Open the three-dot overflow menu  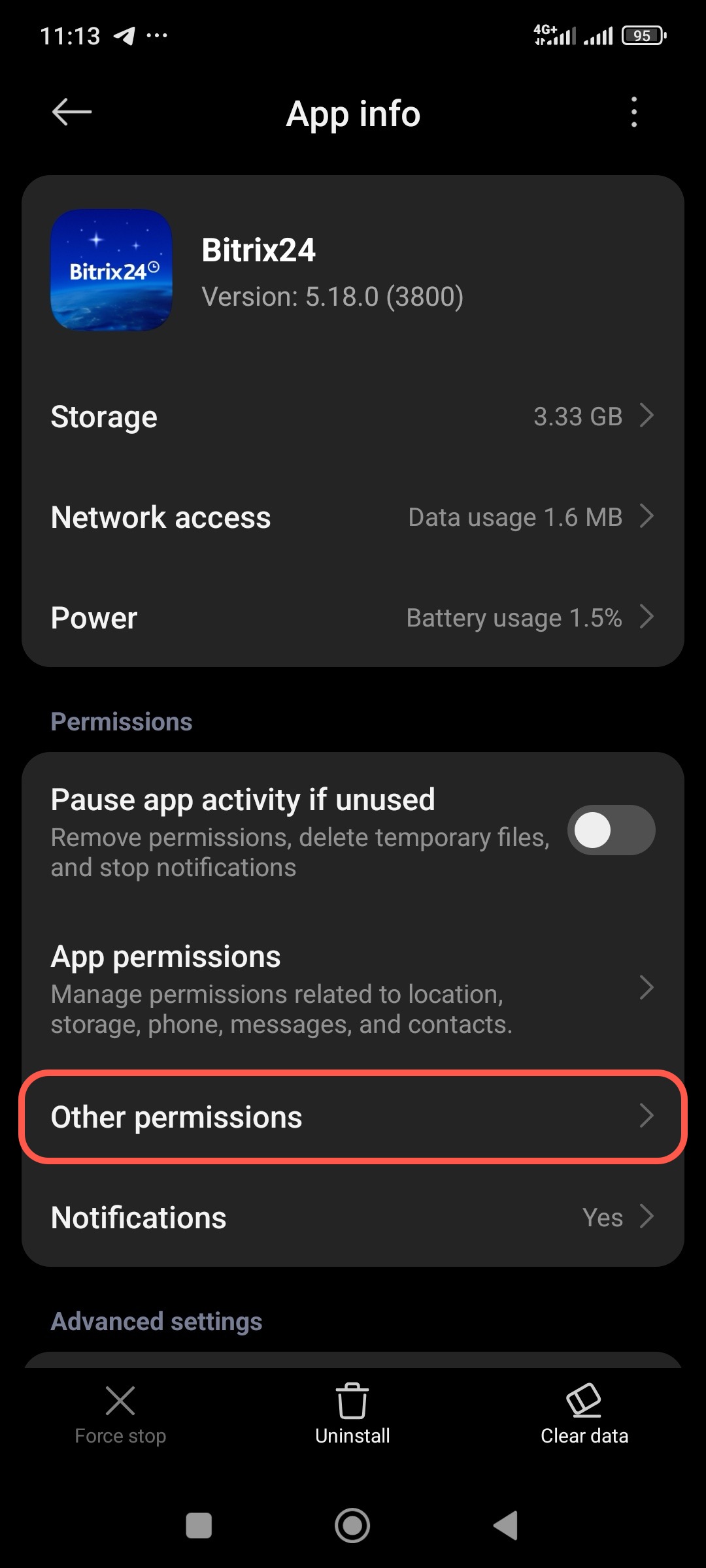[633, 112]
